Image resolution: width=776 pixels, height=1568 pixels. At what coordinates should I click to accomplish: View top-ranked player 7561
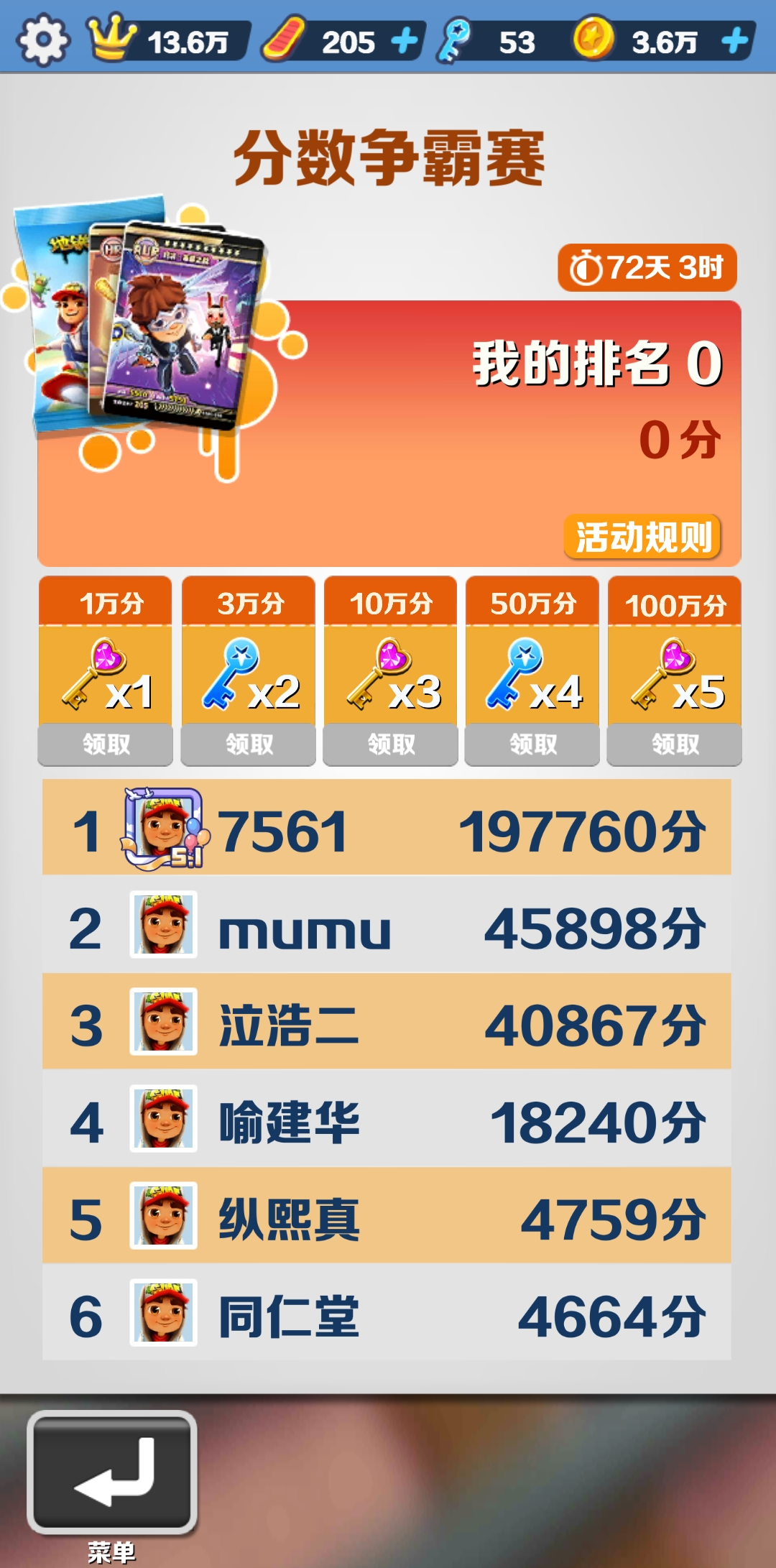point(387,829)
